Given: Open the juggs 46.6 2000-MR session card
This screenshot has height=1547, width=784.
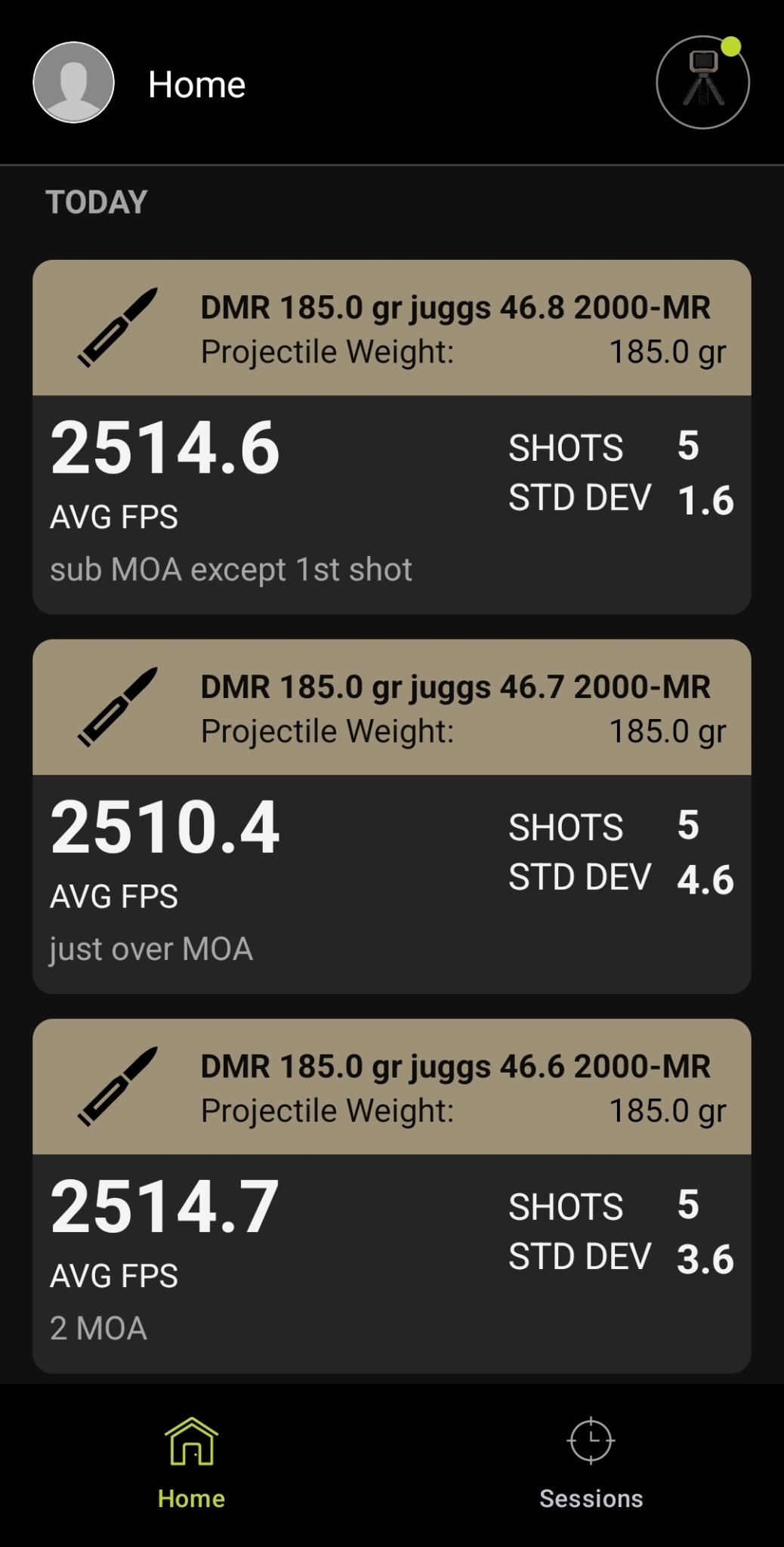Looking at the screenshot, I should [x=391, y=1195].
